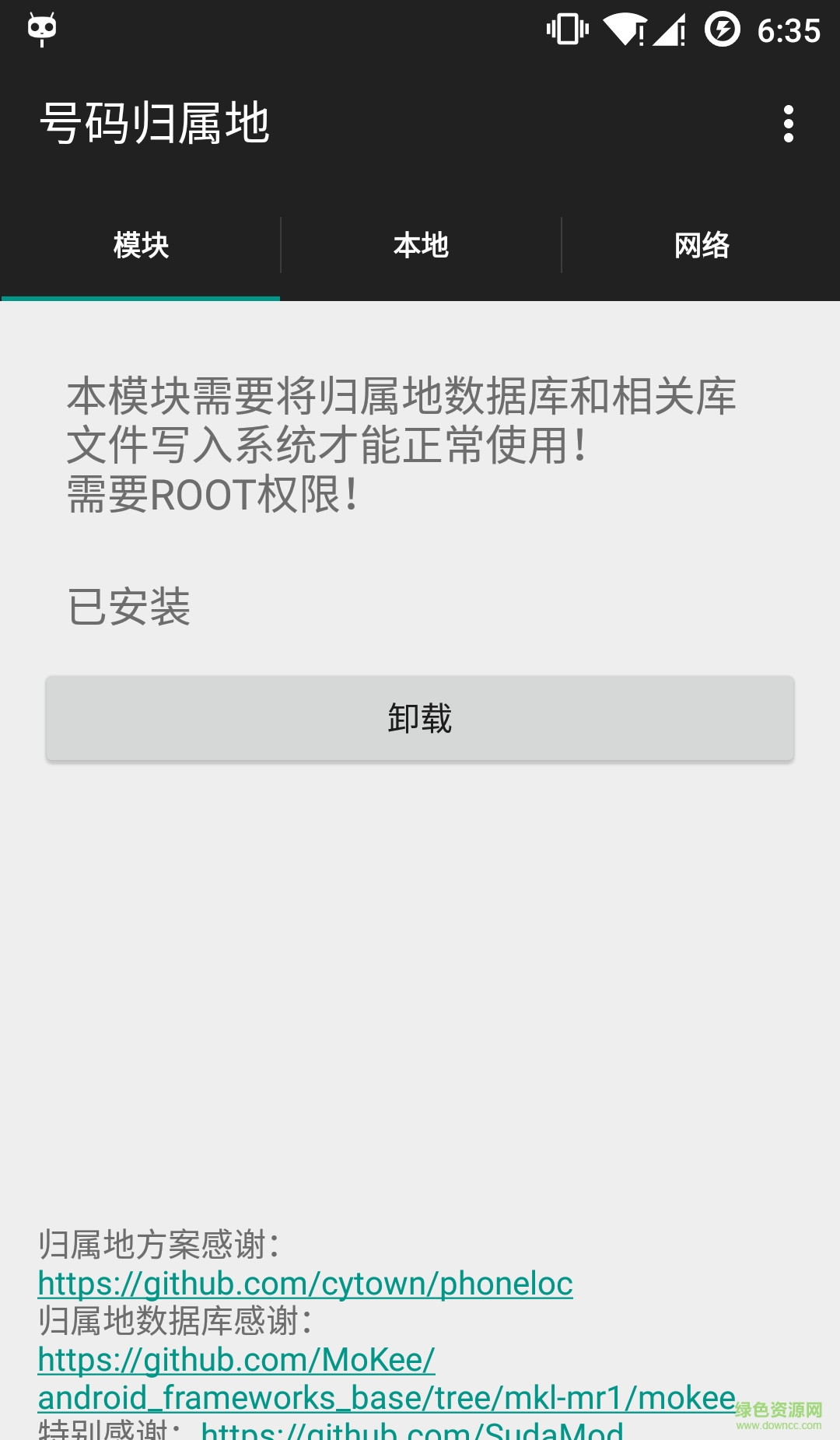Image resolution: width=840 pixels, height=1440 pixels.
Task: Switch to the 本地 tab
Action: [421, 246]
